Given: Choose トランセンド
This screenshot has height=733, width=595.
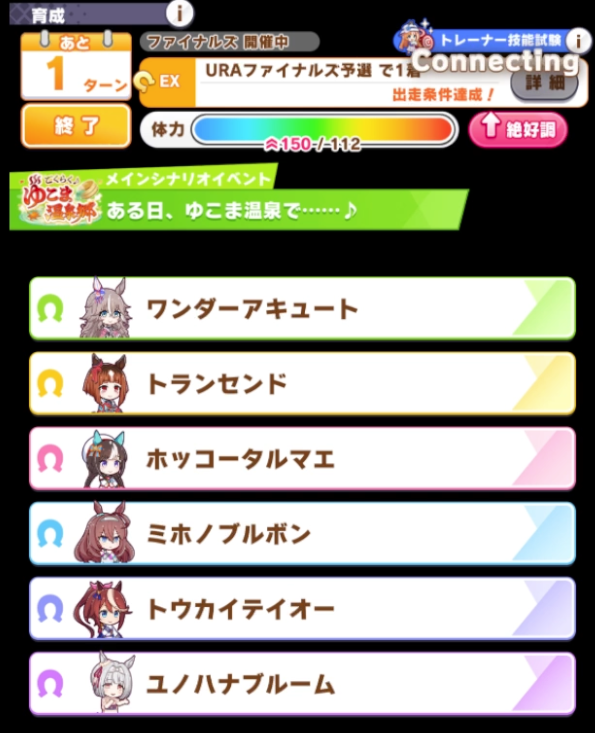Looking at the screenshot, I should click(x=302, y=383).
